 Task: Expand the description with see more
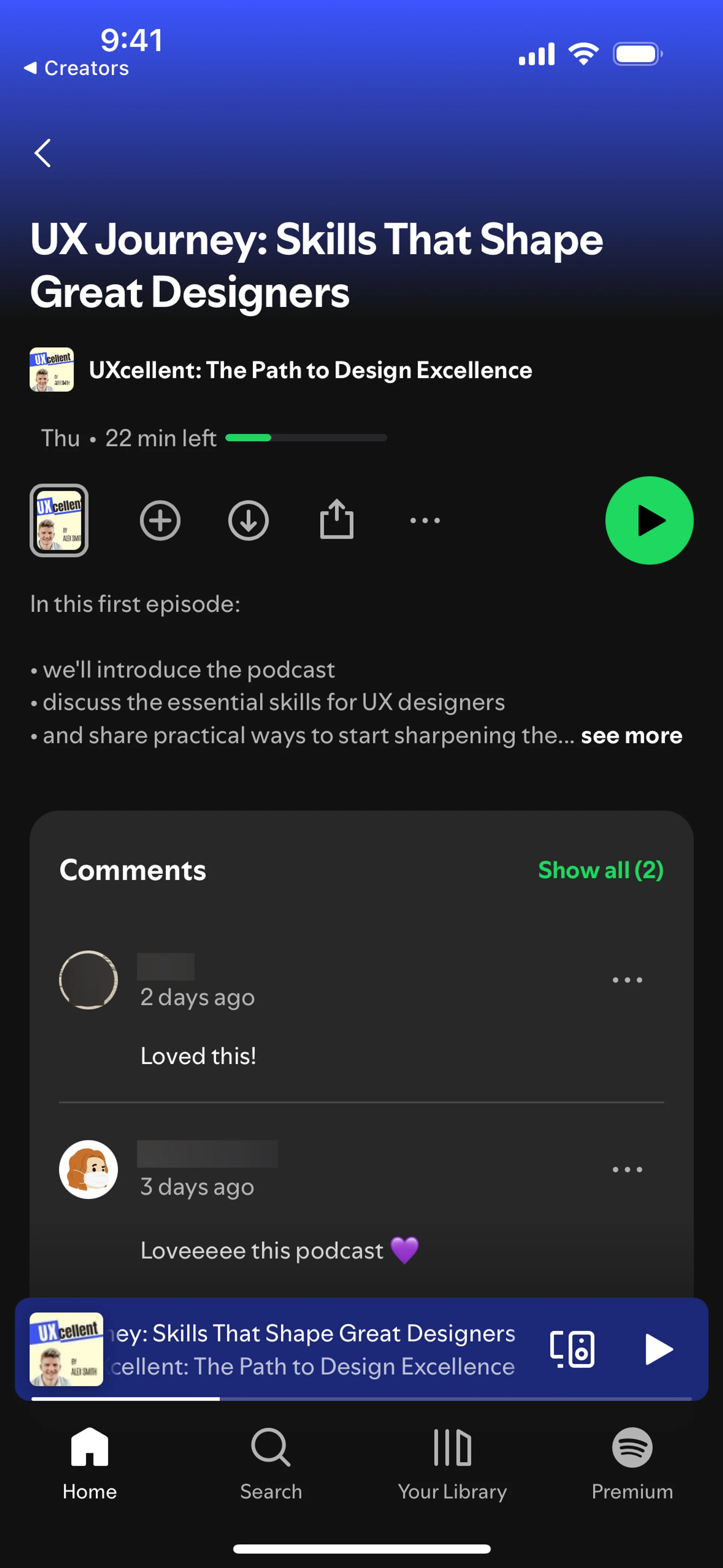point(631,735)
